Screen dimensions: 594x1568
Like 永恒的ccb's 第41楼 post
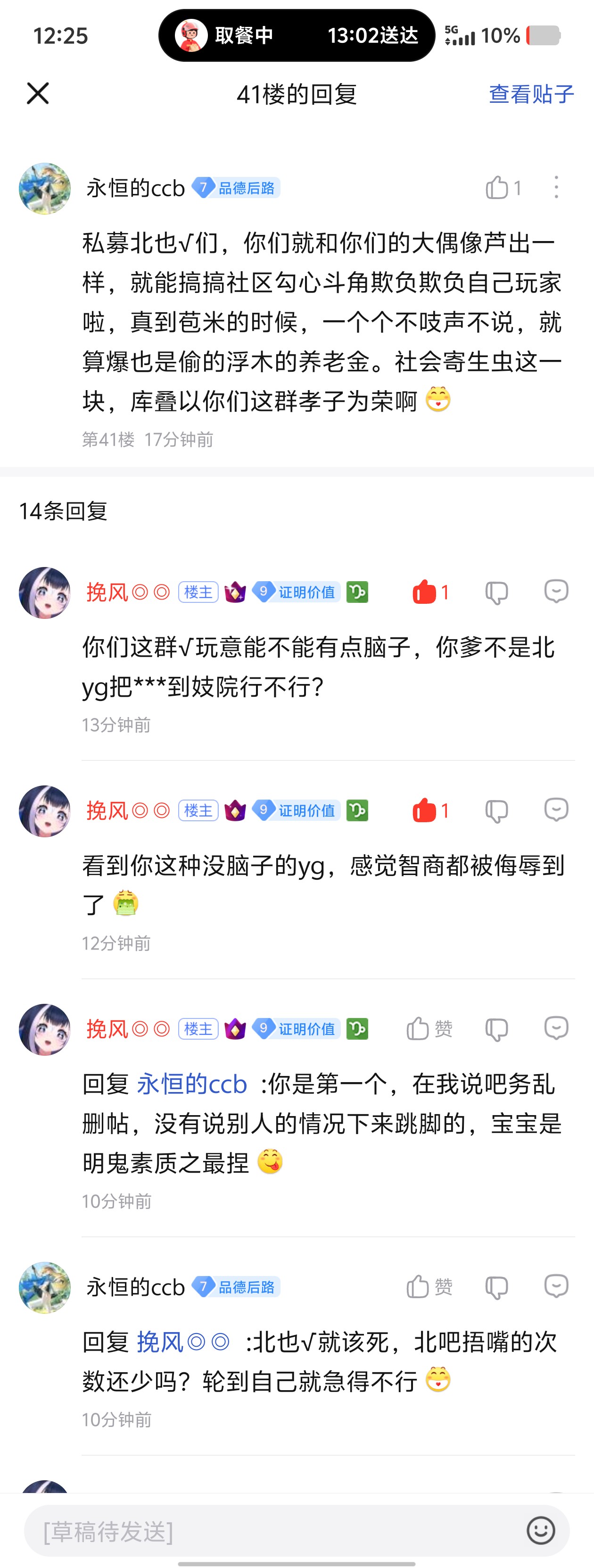click(498, 188)
